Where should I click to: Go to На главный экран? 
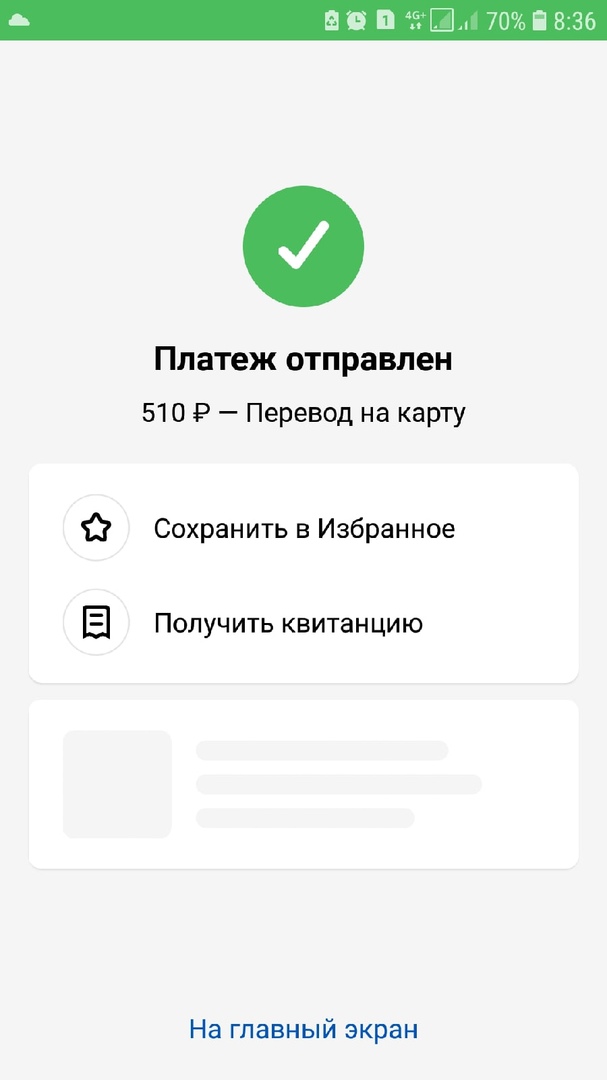(x=303, y=1029)
